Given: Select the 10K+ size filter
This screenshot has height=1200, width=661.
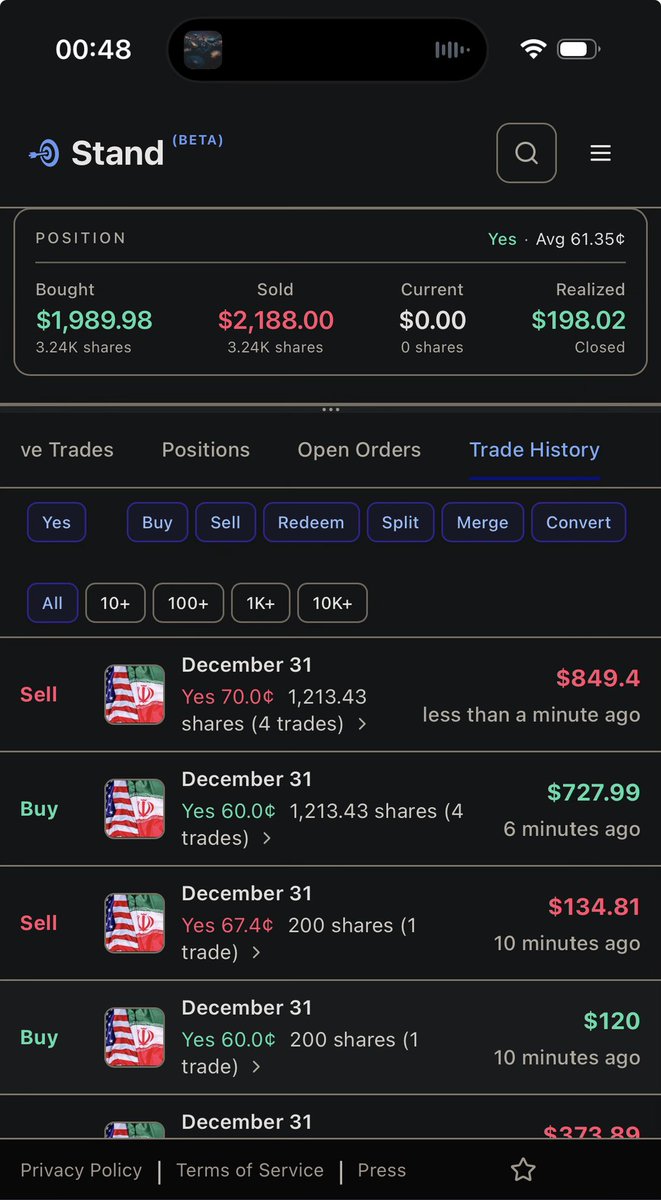Looking at the screenshot, I should tap(332, 603).
